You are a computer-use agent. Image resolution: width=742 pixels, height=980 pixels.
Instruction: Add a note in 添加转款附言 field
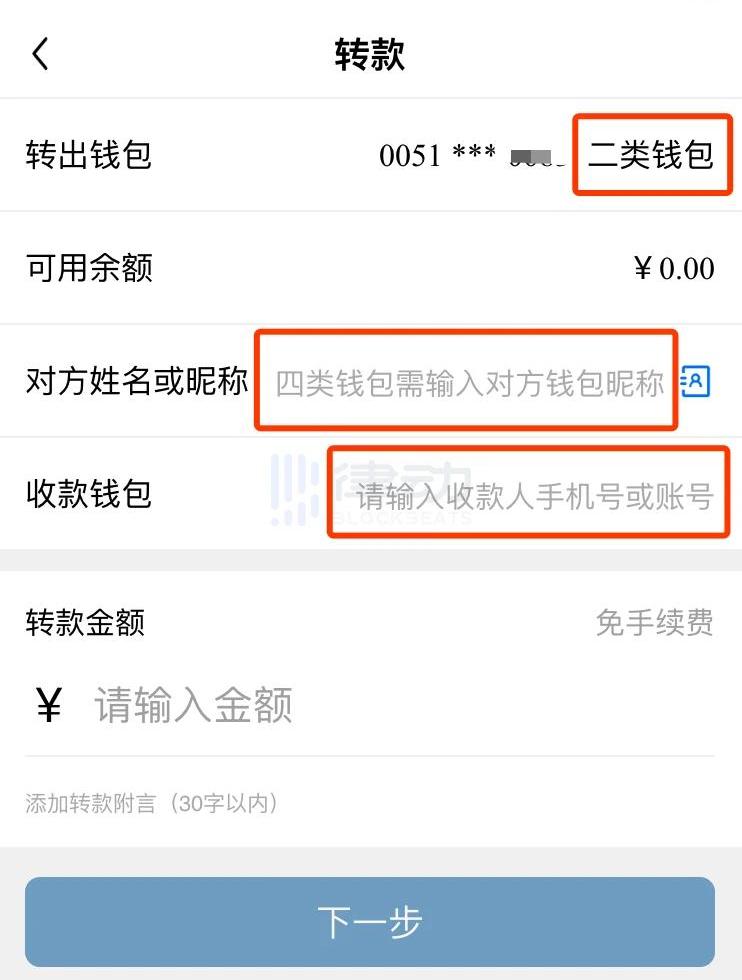(x=300, y=803)
